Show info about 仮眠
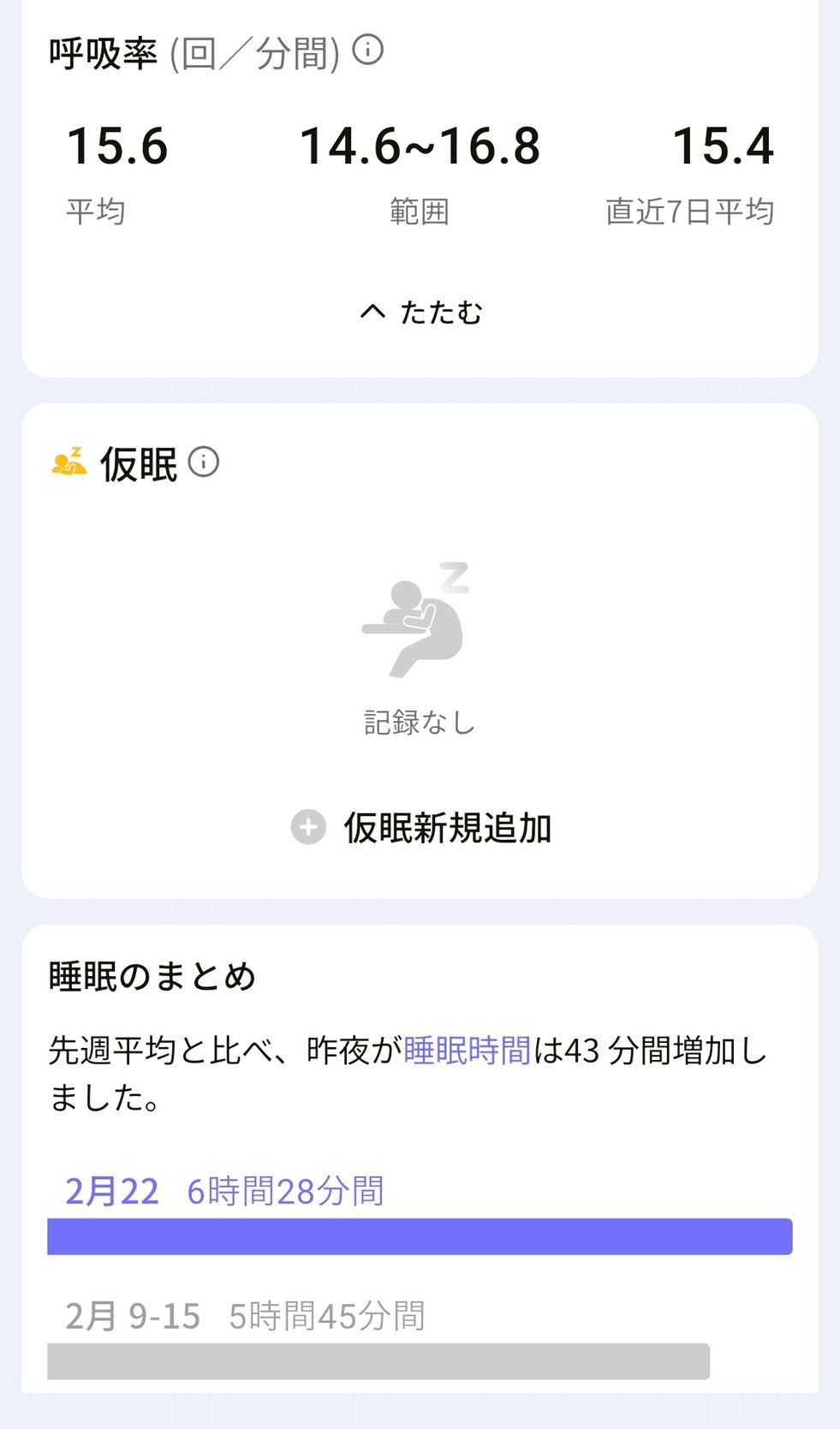Screen dimensions: 840x1429 [204, 462]
